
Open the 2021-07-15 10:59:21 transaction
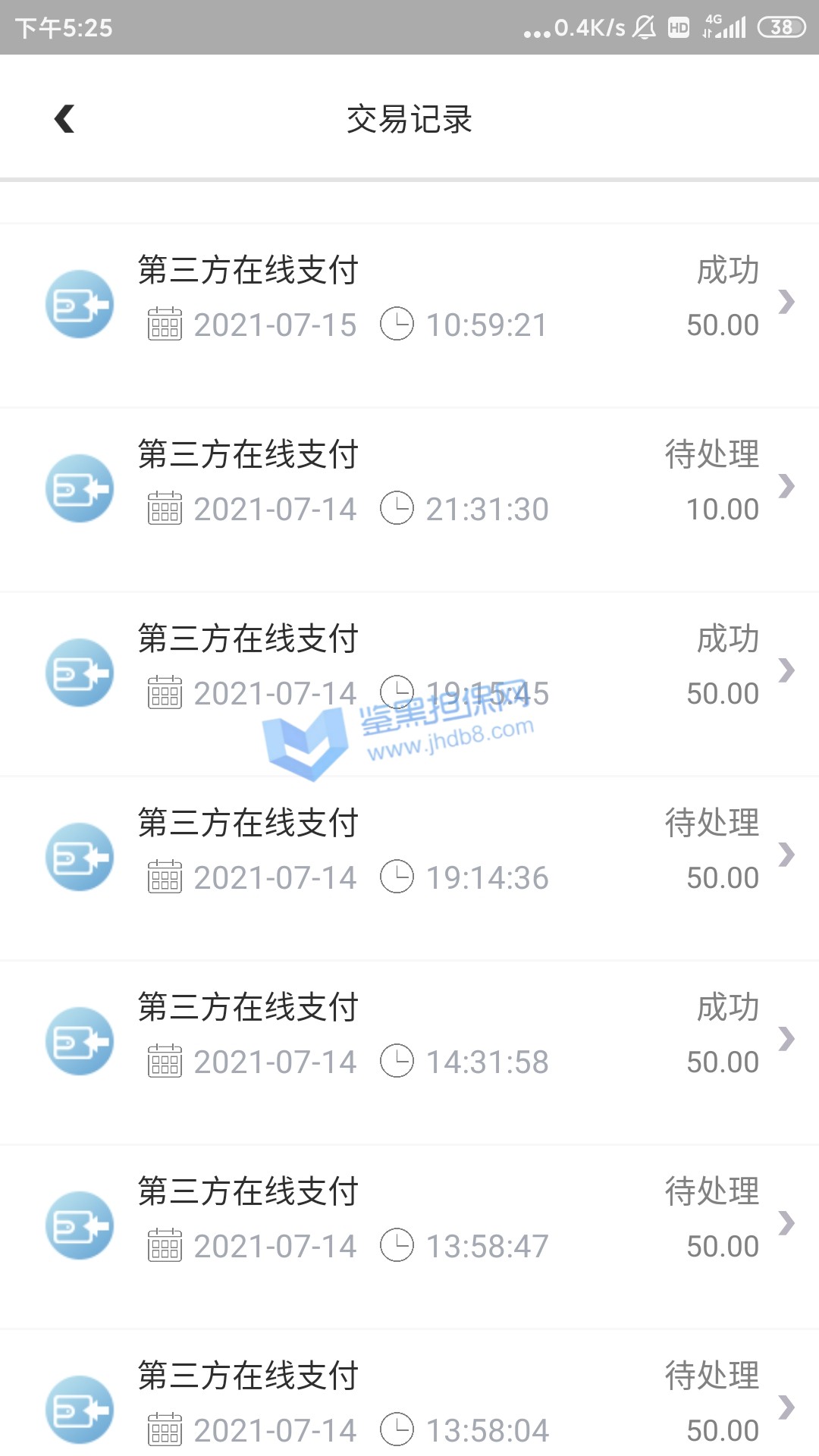pos(409,302)
